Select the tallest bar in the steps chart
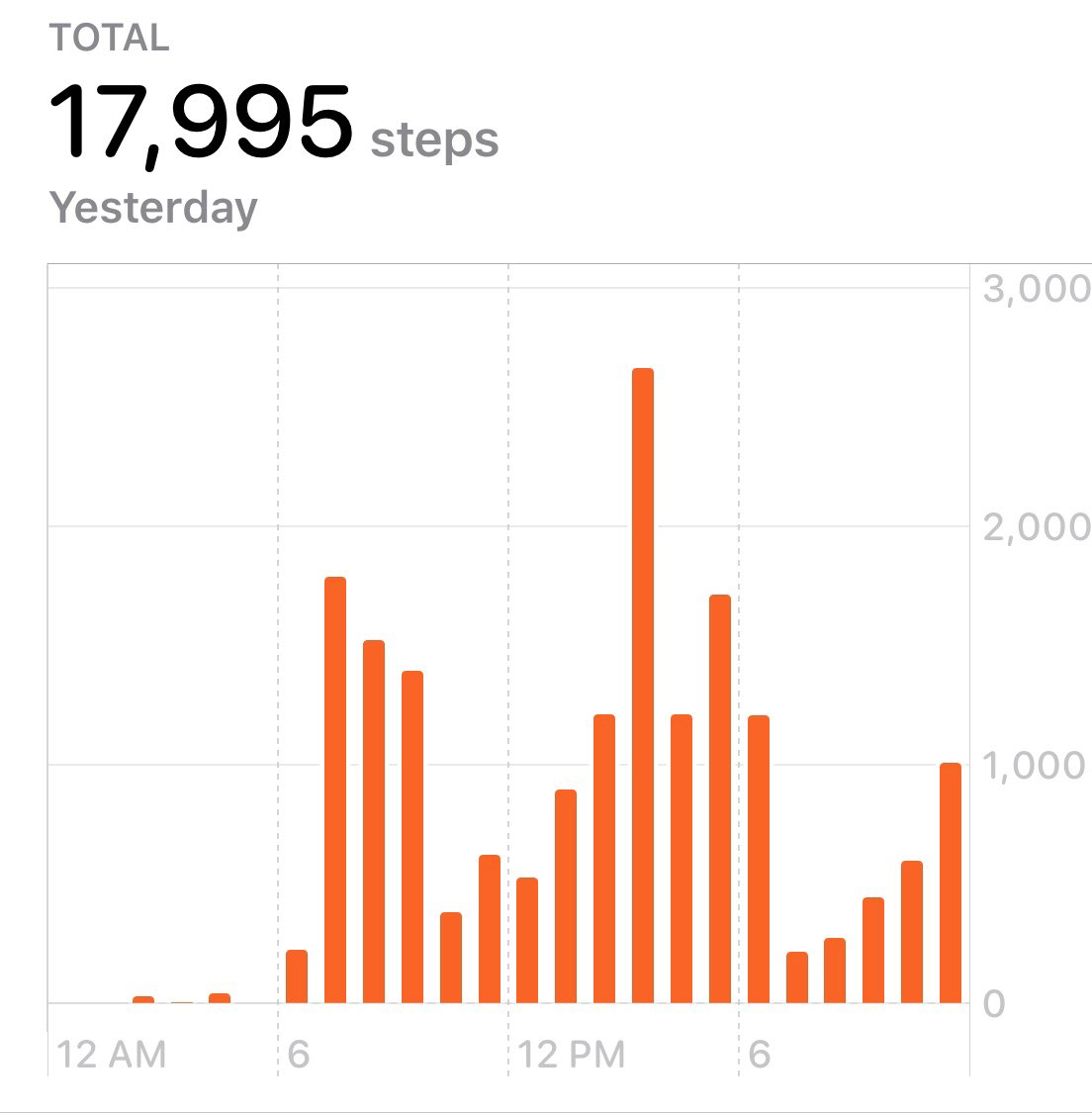 point(643,686)
